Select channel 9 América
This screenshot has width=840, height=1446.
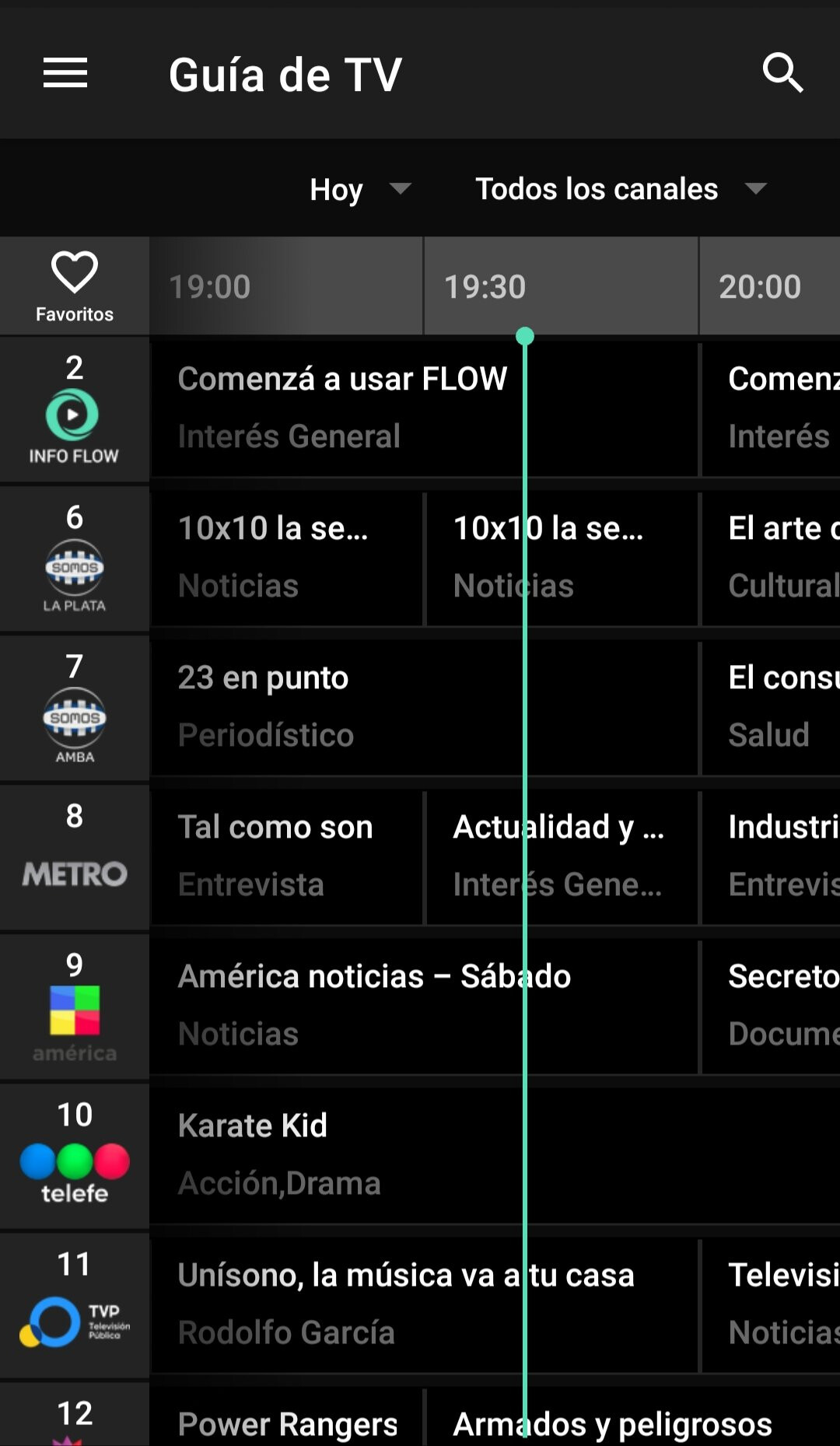pos(75,1007)
